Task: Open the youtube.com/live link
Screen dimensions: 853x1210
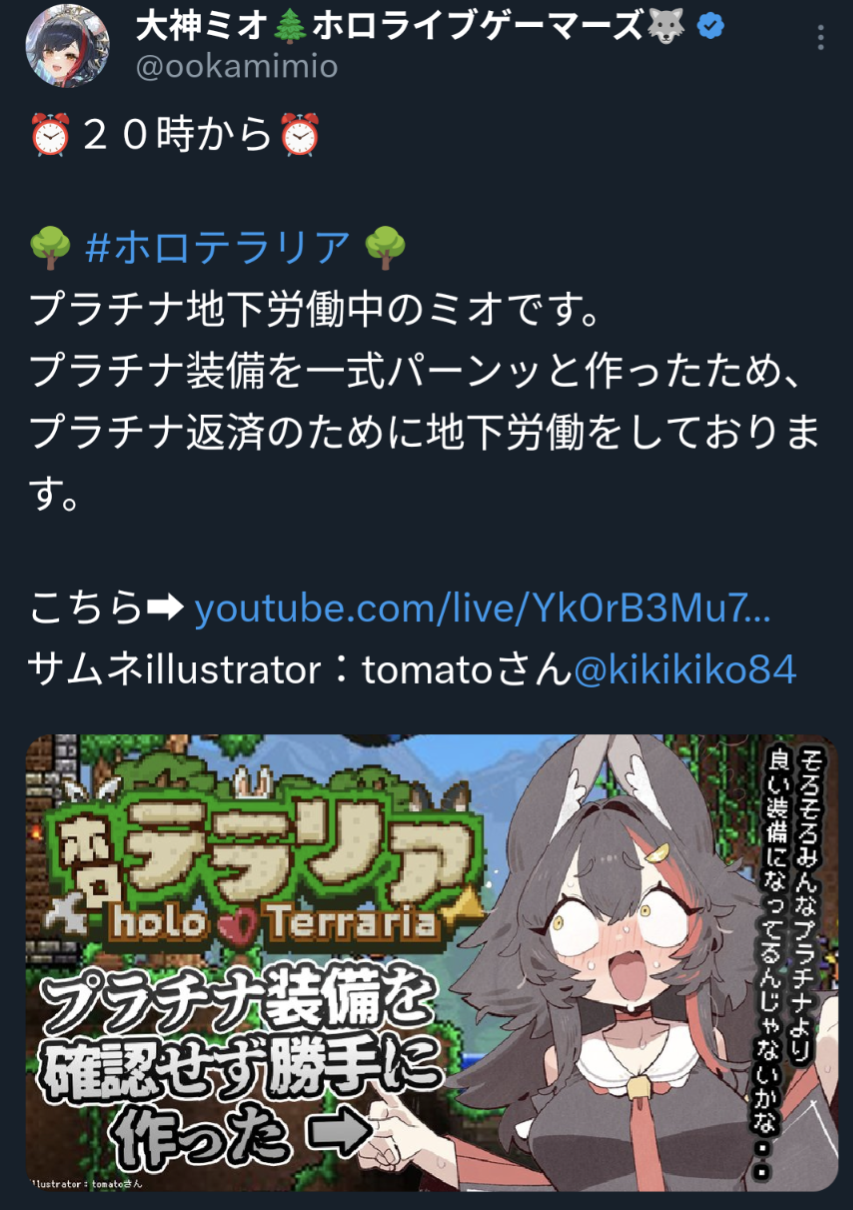Action: point(482,609)
